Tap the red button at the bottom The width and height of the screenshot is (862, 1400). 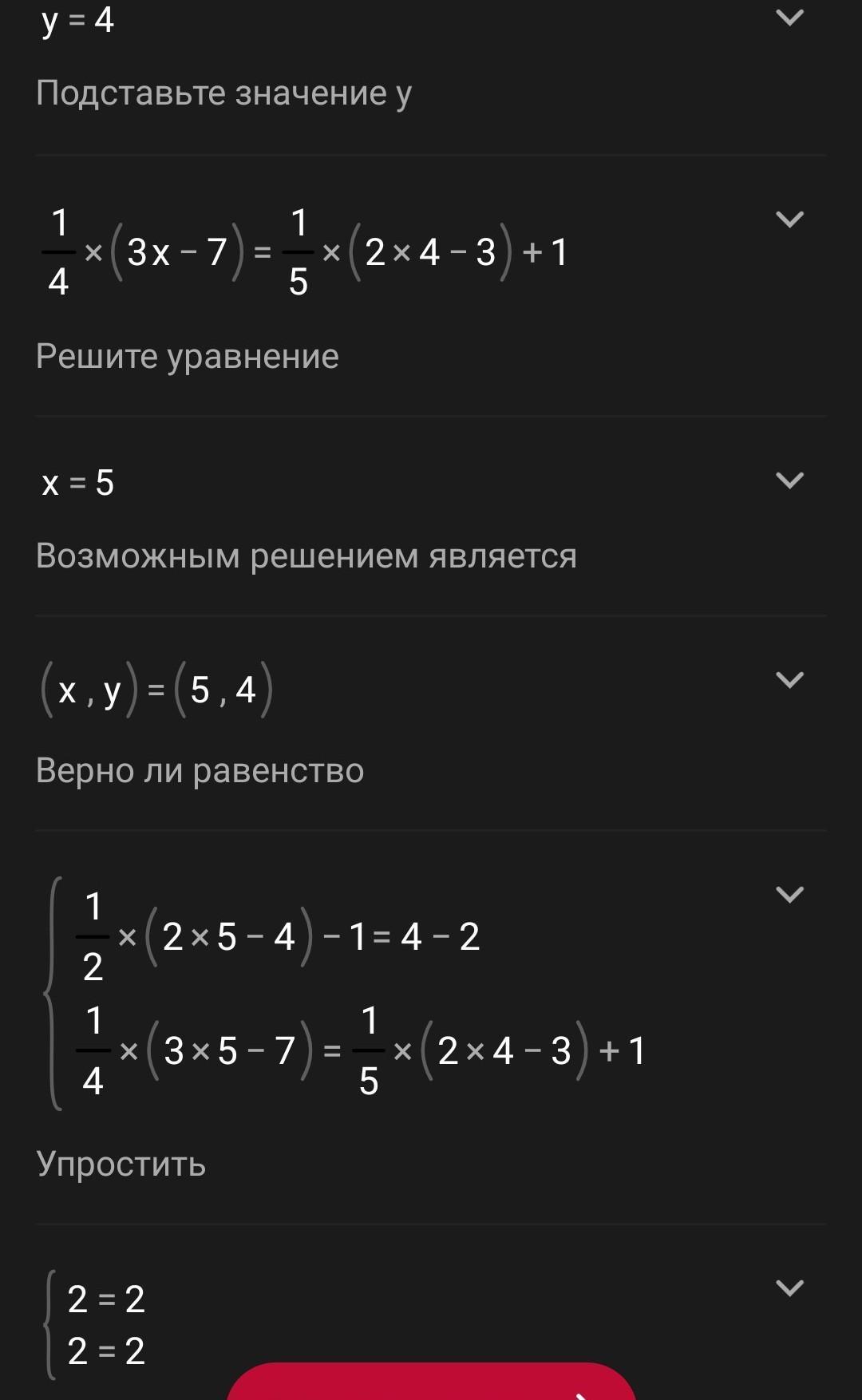point(431,1382)
